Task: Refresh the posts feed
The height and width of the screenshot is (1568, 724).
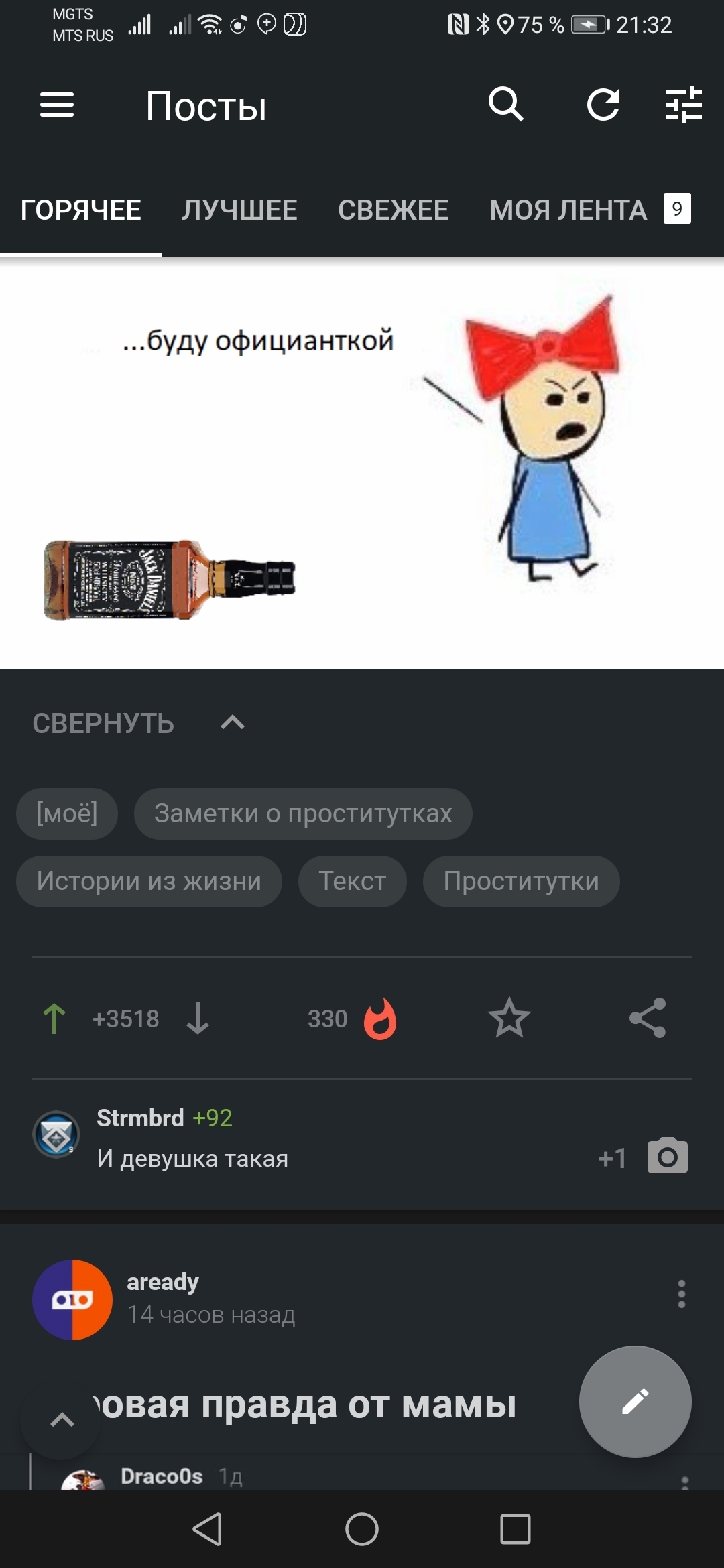Action: (603, 105)
